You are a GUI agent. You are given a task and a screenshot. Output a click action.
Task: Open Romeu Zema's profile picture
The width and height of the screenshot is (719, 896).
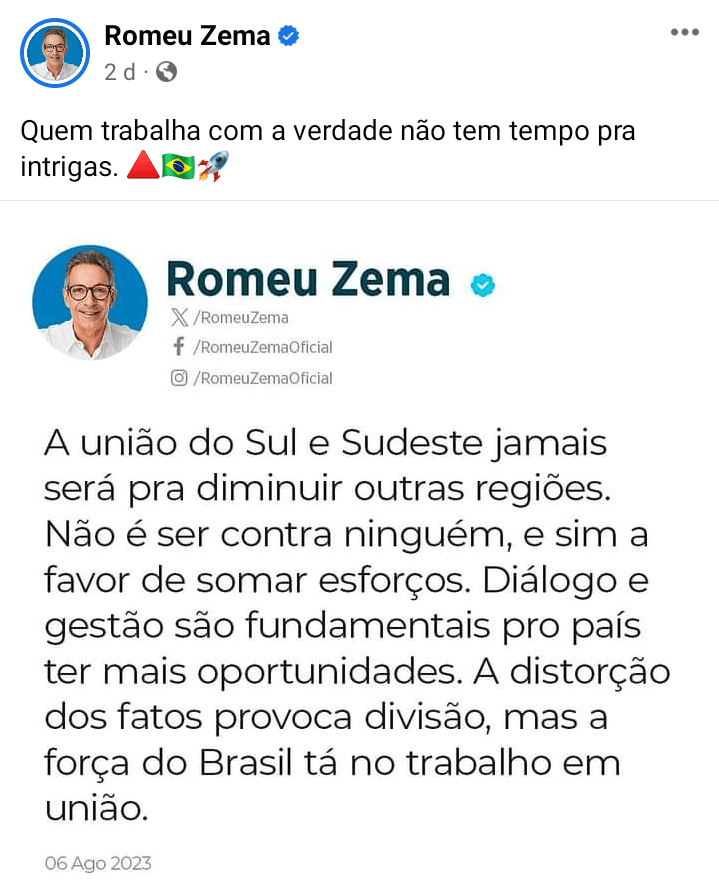[x=54, y=53]
